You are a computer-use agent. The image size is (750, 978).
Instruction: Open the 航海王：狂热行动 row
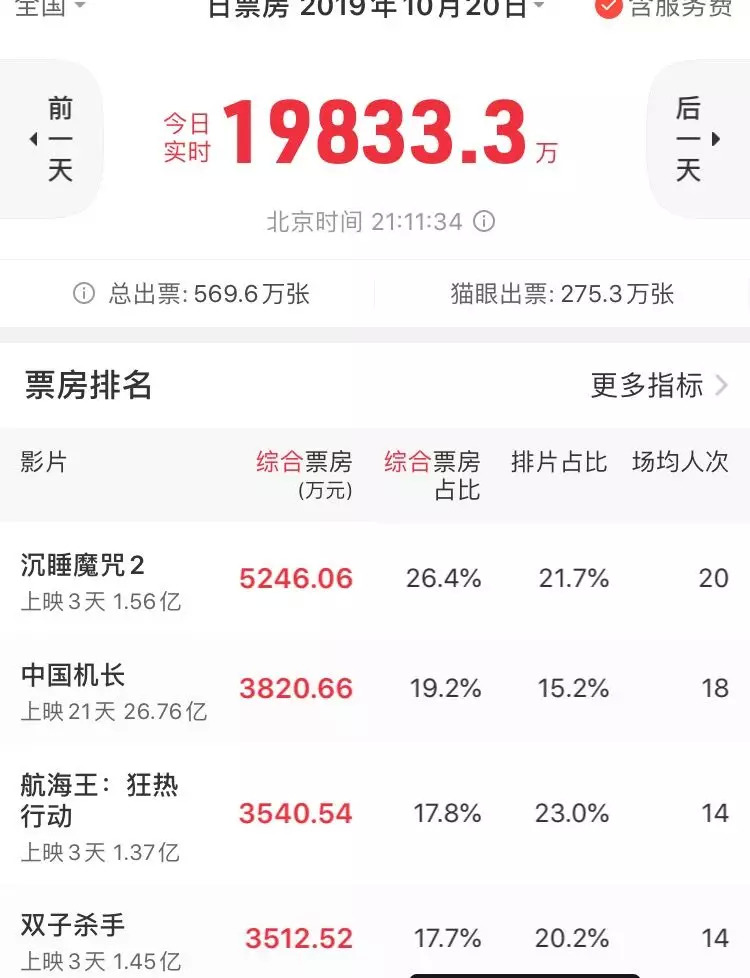tap(375, 813)
